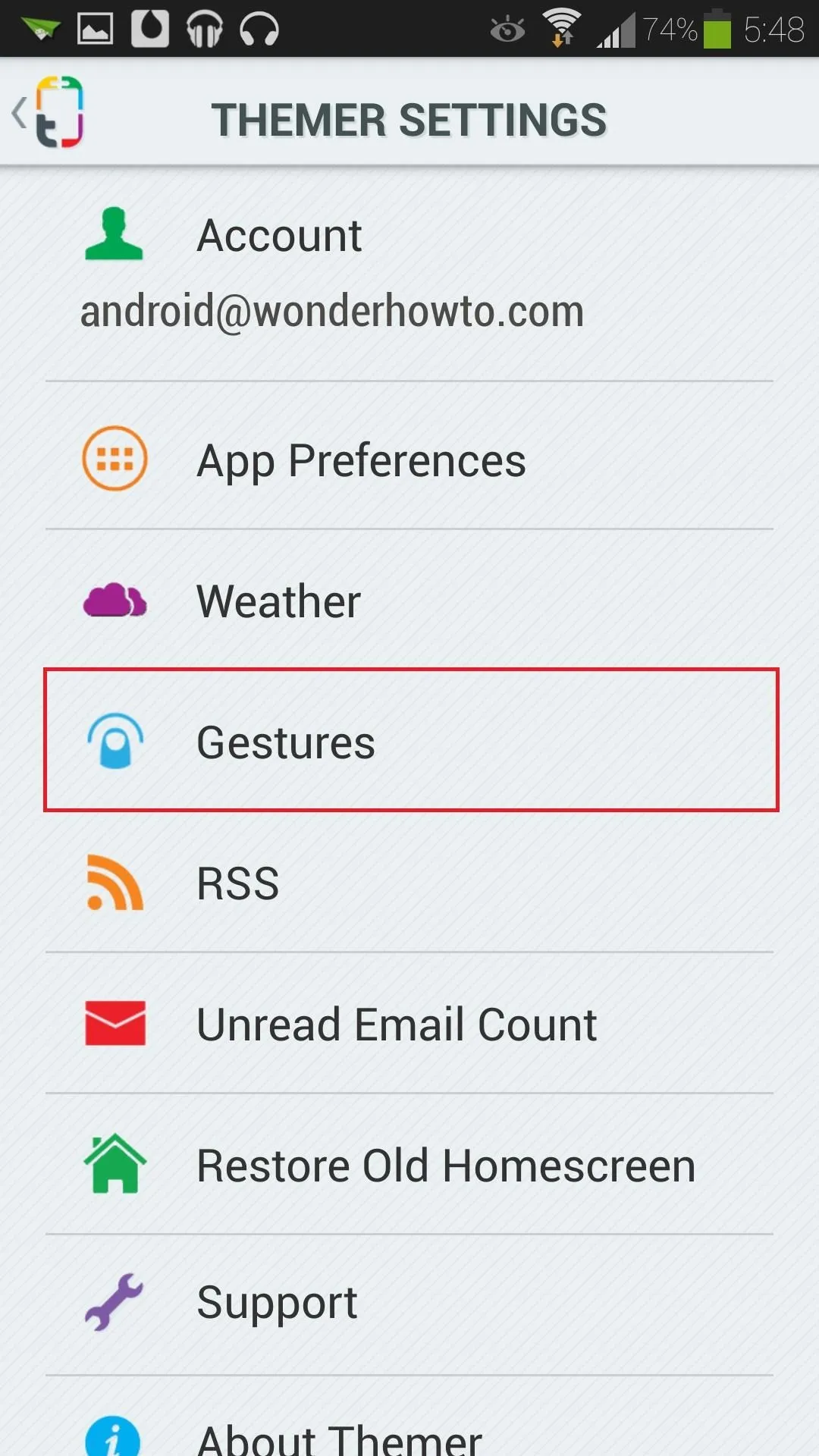Go back using the Themer logo arrow
The height and width of the screenshot is (1456, 819).
click(47, 112)
